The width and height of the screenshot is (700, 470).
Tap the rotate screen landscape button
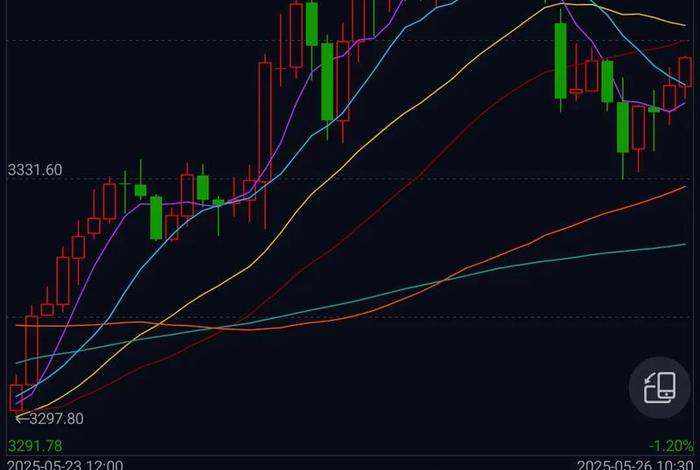point(660,387)
